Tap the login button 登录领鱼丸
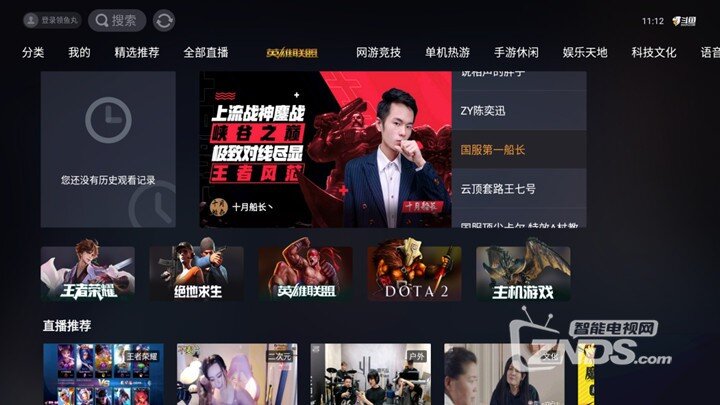Screen dimensions: 720x405 click(50, 20)
